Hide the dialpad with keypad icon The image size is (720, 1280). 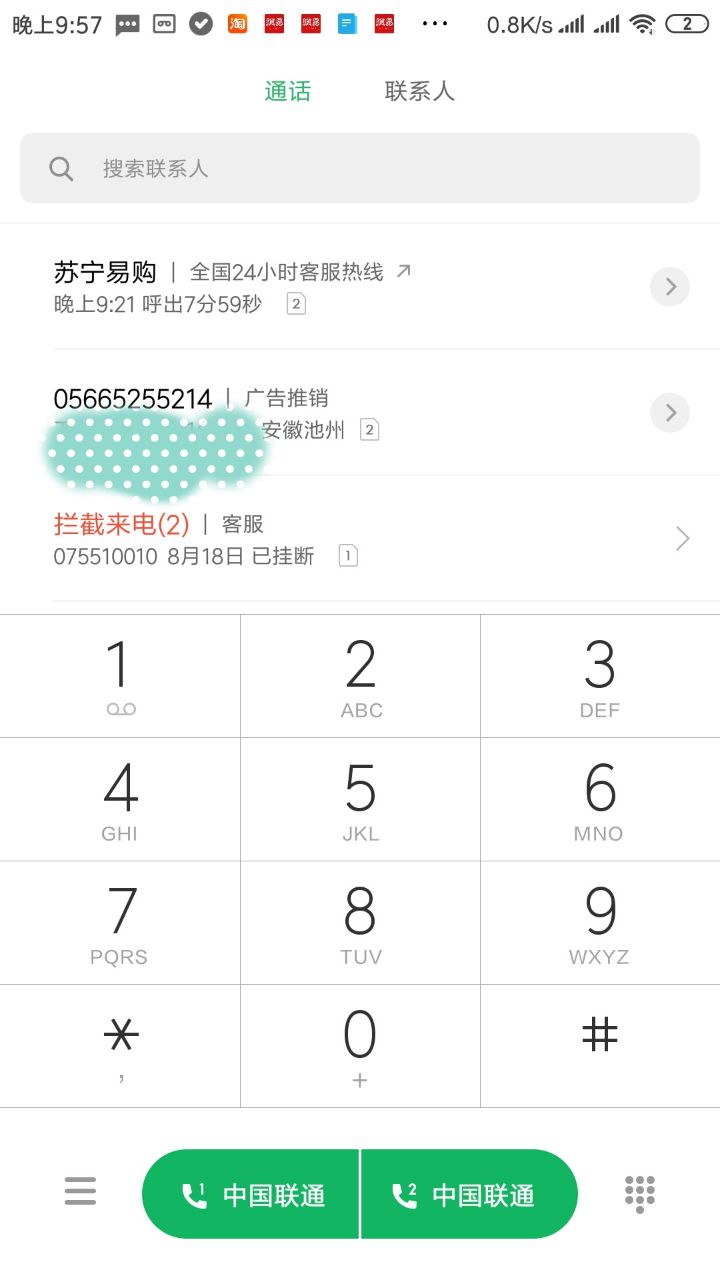[x=639, y=1193]
